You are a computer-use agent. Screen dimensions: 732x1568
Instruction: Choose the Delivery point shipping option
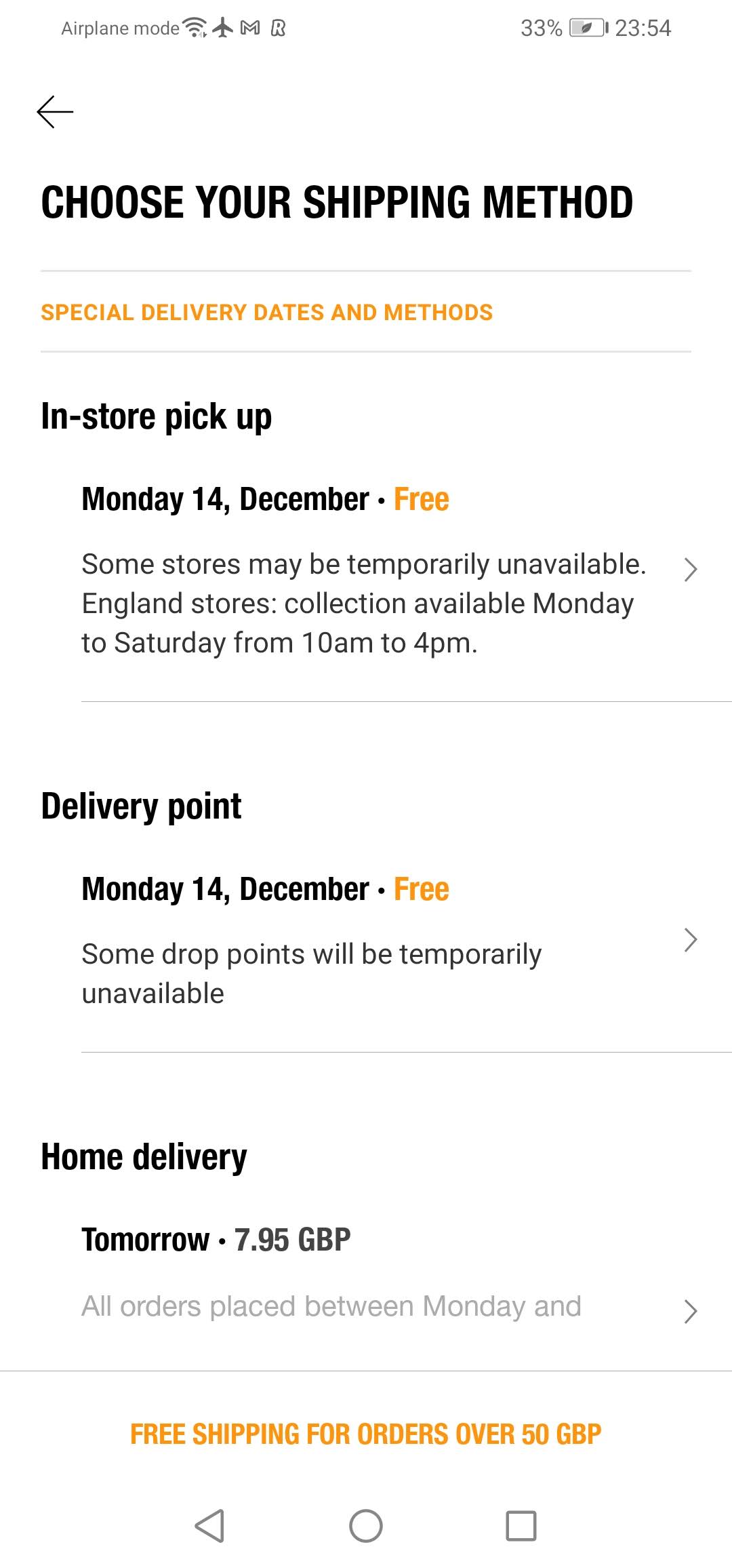(386, 940)
